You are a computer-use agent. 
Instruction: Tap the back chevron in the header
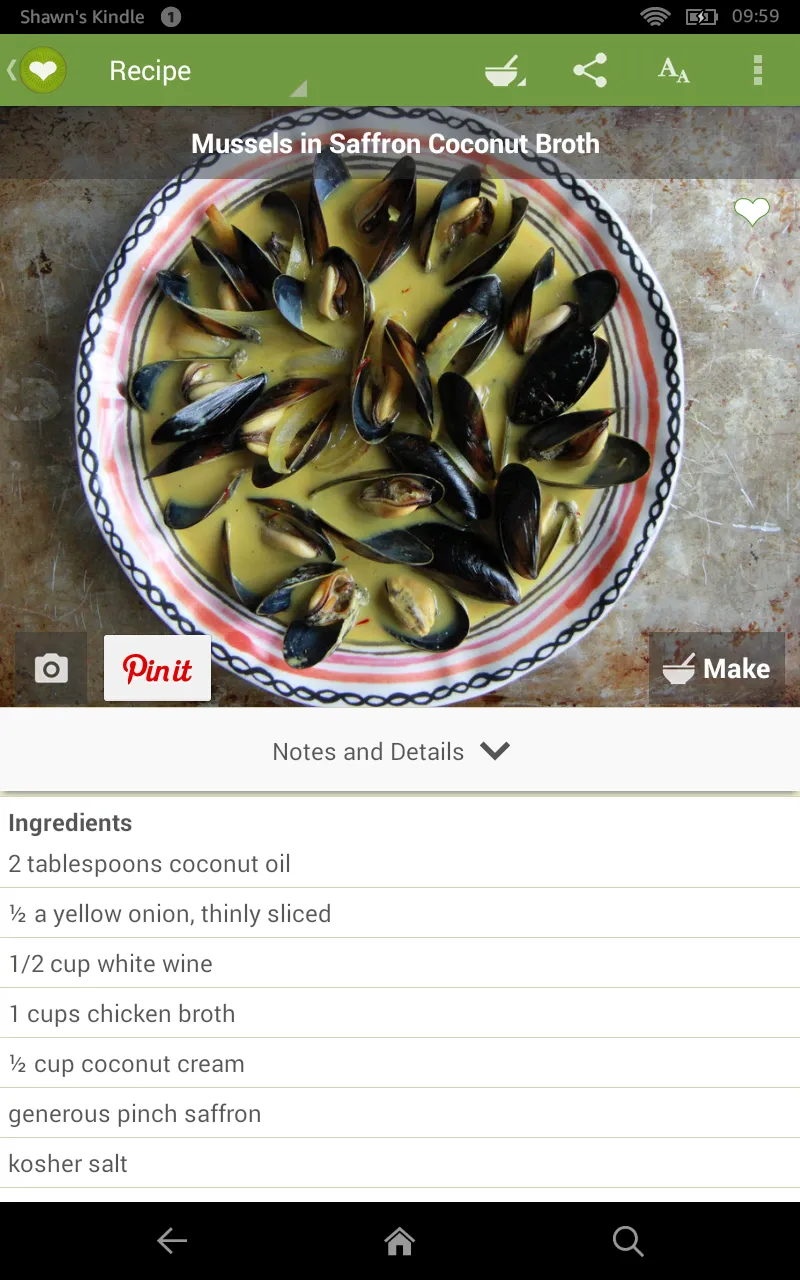click(x=10, y=70)
